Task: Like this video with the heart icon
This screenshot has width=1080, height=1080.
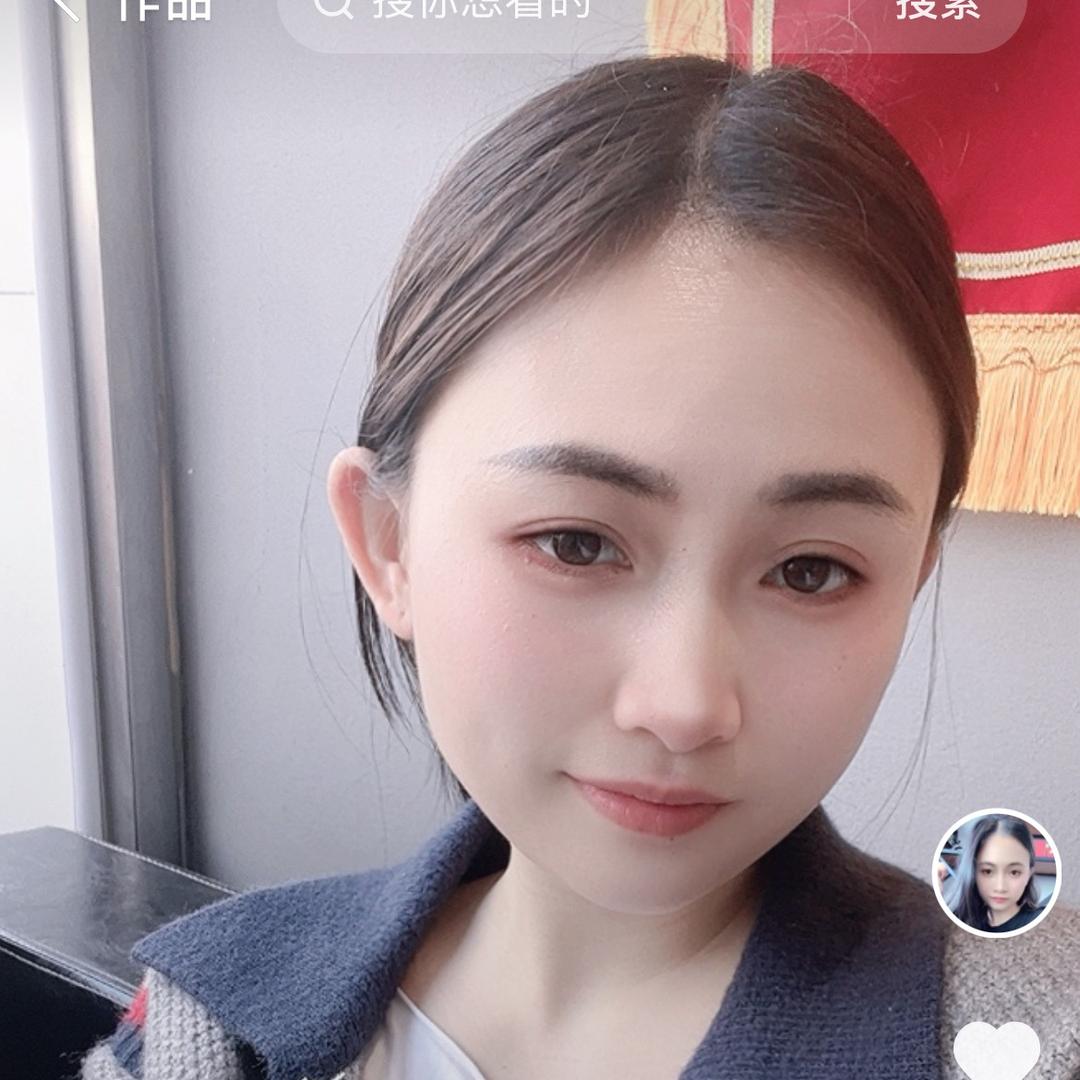Action: click(996, 1050)
